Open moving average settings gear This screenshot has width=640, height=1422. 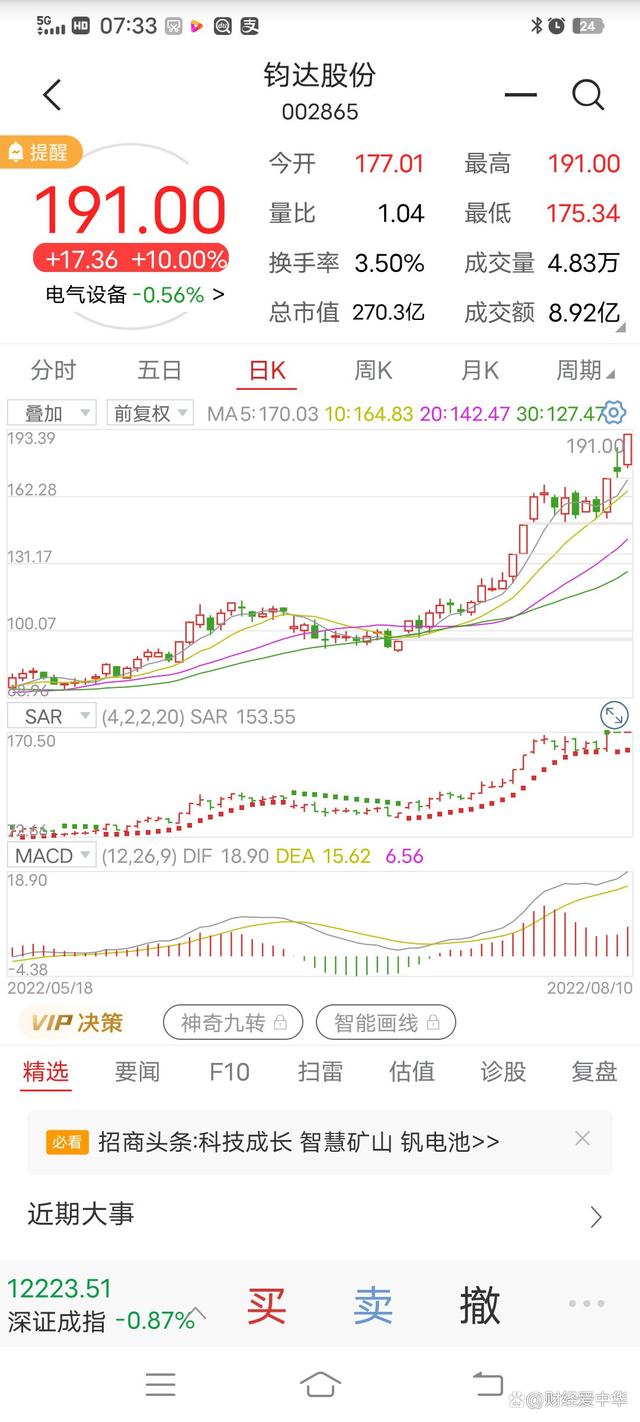click(x=615, y=412)
